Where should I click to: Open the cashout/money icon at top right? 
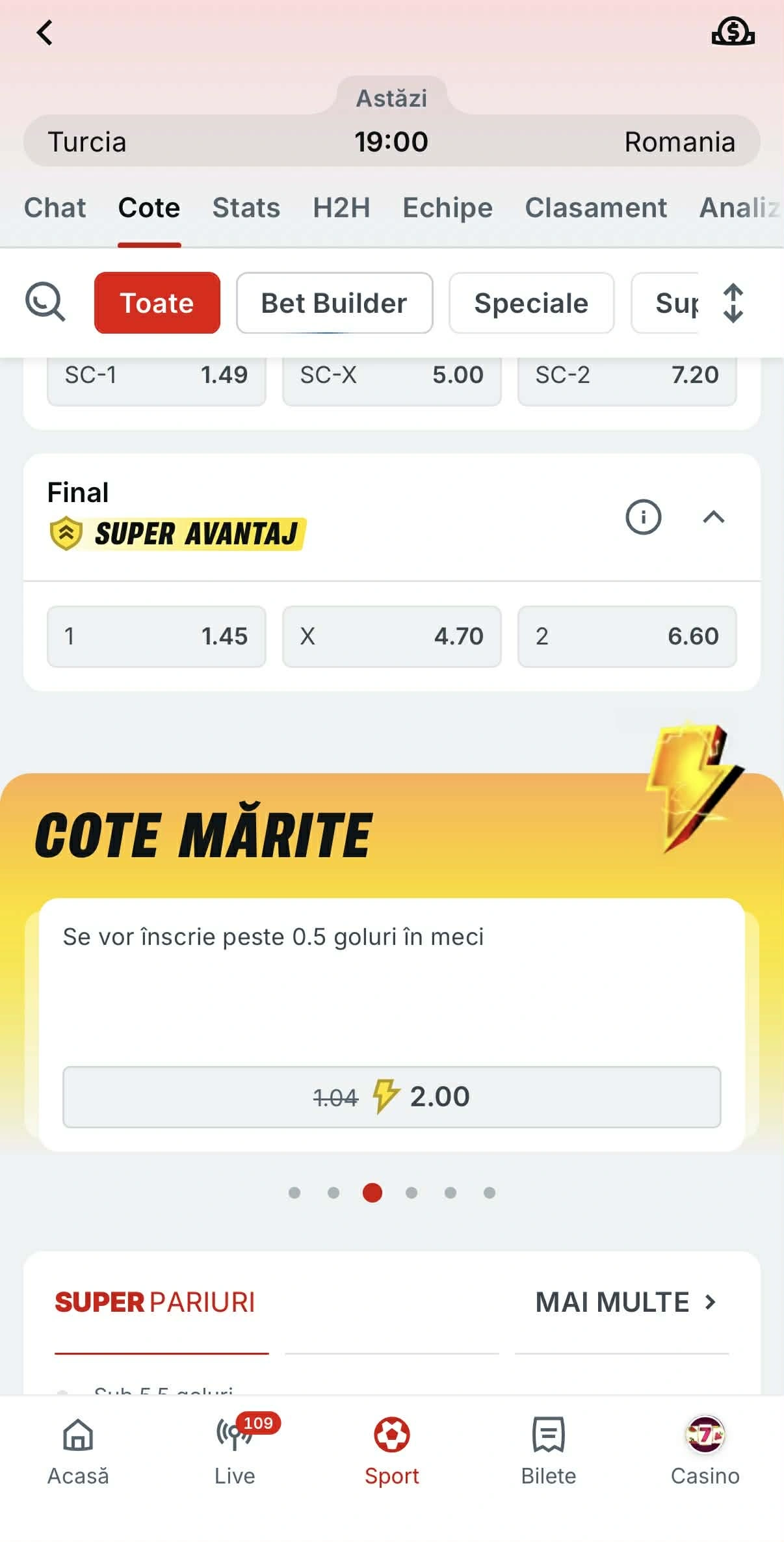pyautogui.click(x=733, y=32)
